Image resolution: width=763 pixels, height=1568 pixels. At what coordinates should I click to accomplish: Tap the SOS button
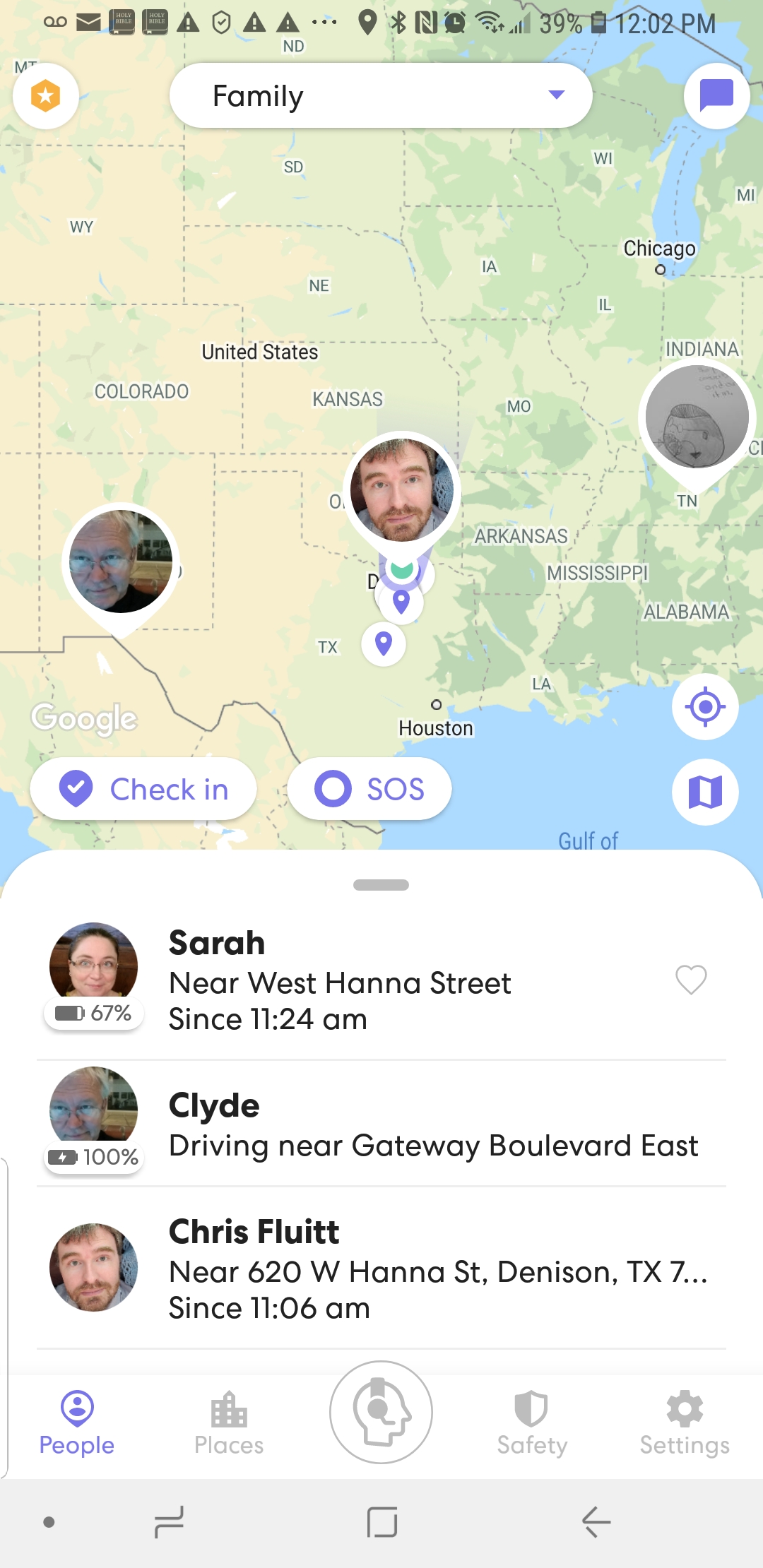369,789
